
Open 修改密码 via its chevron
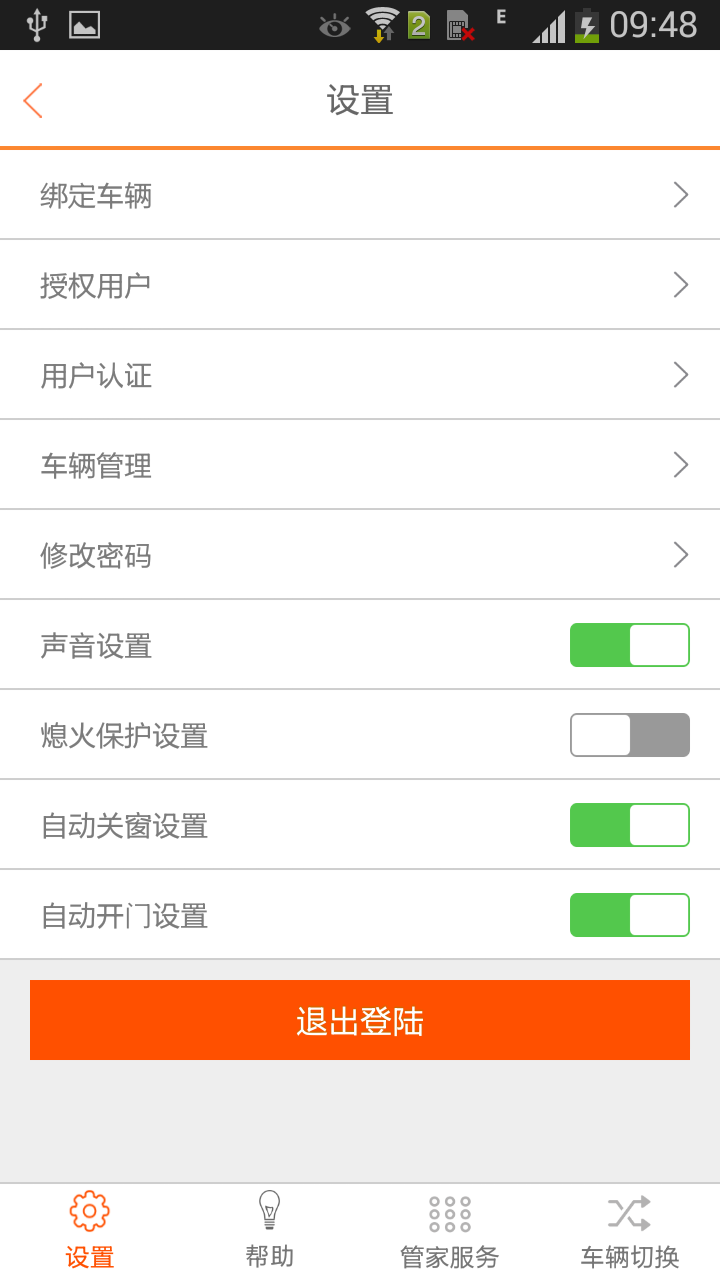[x=681, y=554]
